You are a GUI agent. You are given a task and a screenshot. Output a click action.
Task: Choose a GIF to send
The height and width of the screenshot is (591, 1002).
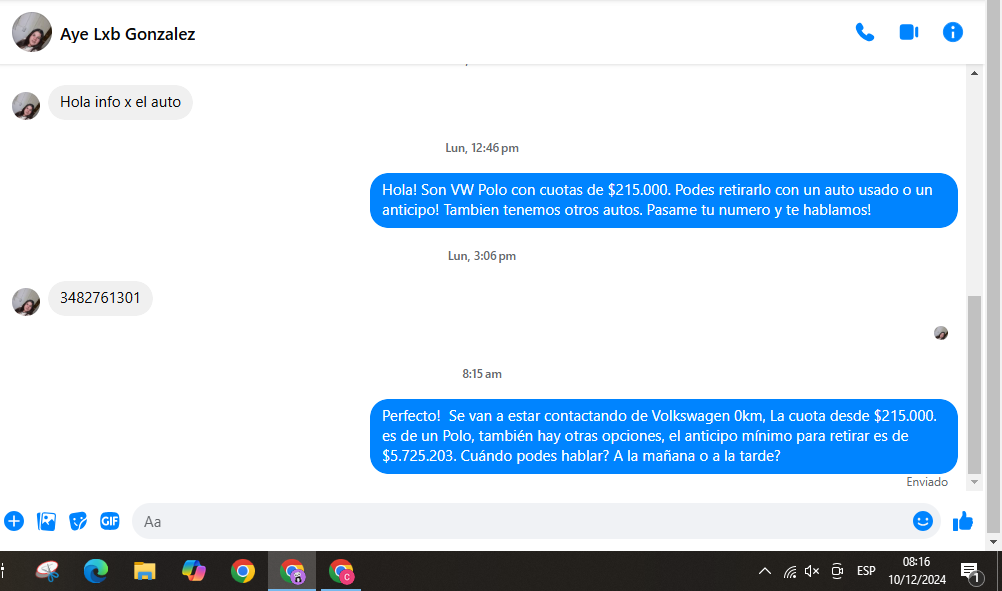pyautogui.click(x=110, y=521)
